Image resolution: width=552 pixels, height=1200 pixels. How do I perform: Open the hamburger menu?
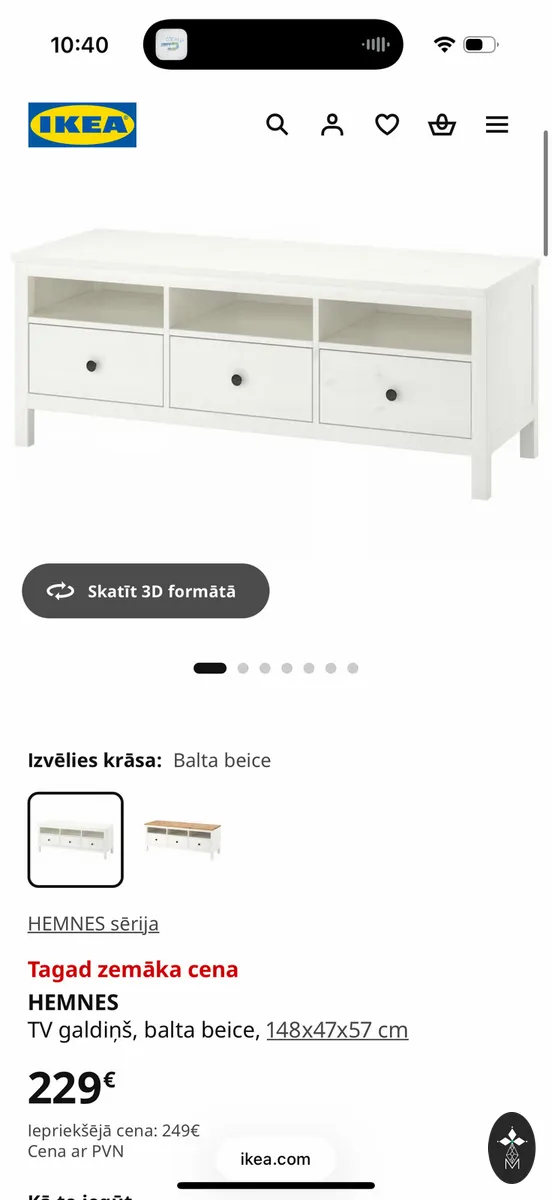pyautogui.click(x=497, y=125)
